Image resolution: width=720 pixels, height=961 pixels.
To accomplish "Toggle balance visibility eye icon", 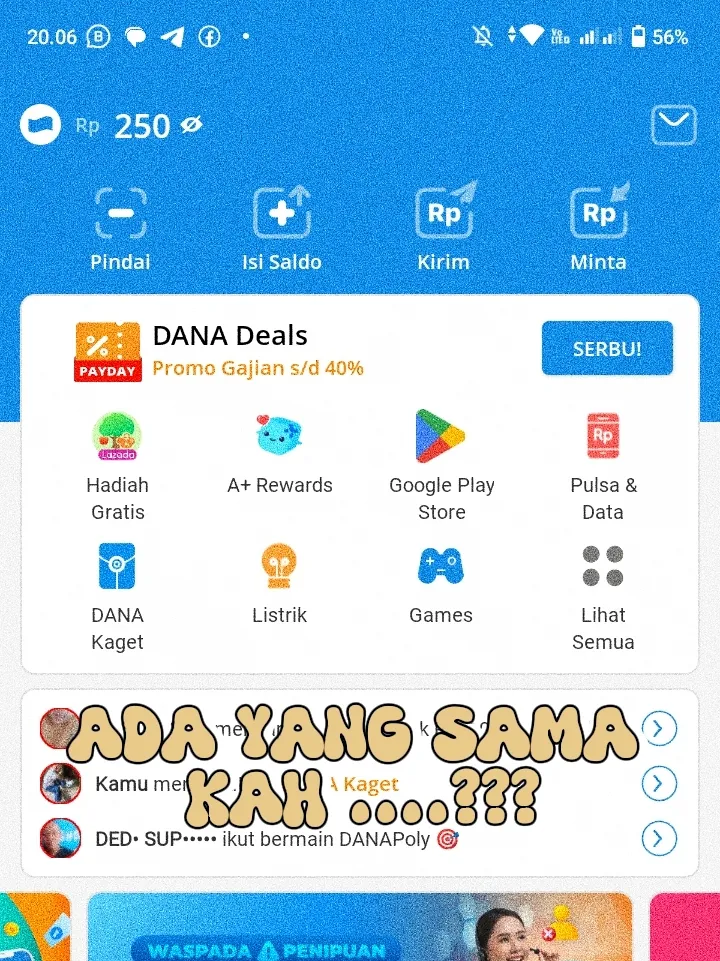I will tap(191, 125).
